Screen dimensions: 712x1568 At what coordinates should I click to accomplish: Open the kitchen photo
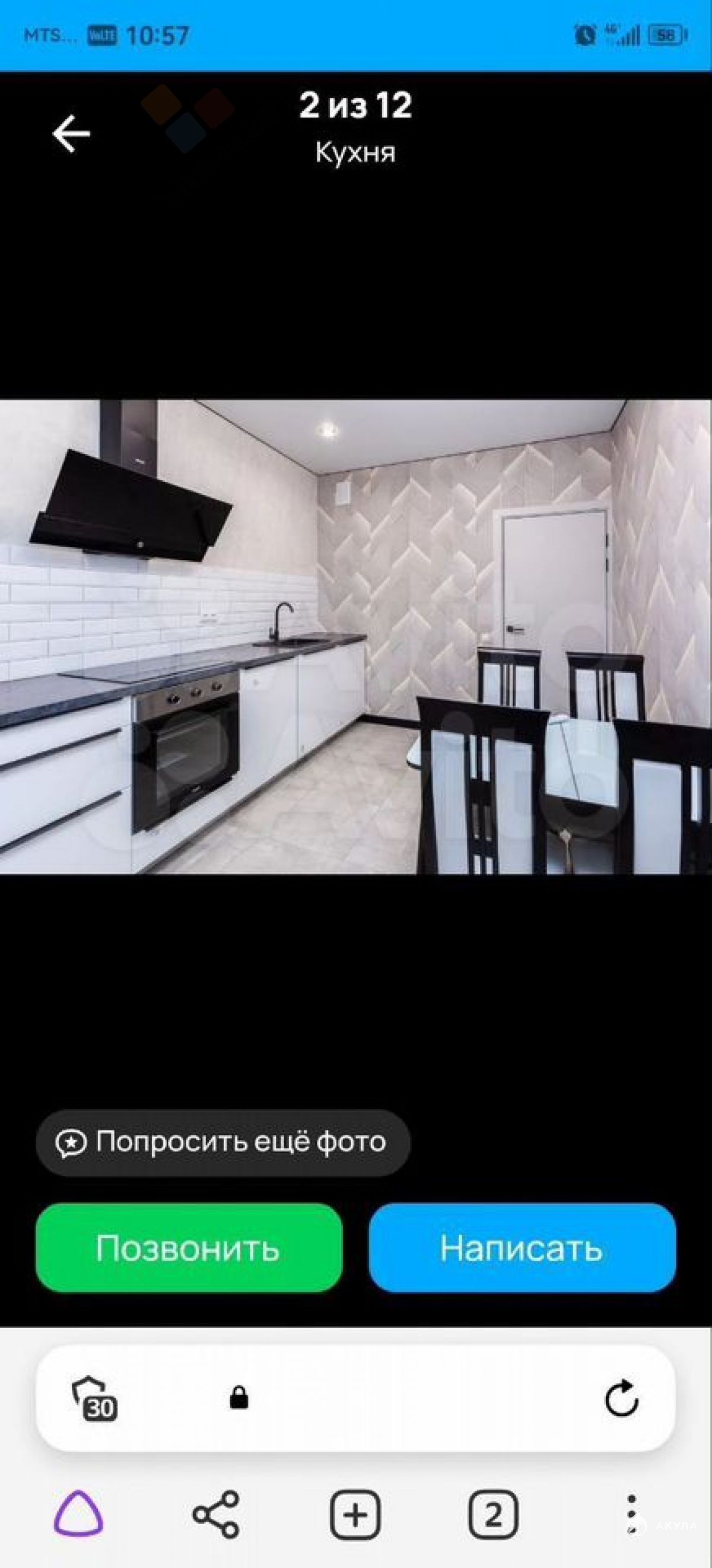tap(356, 637)
